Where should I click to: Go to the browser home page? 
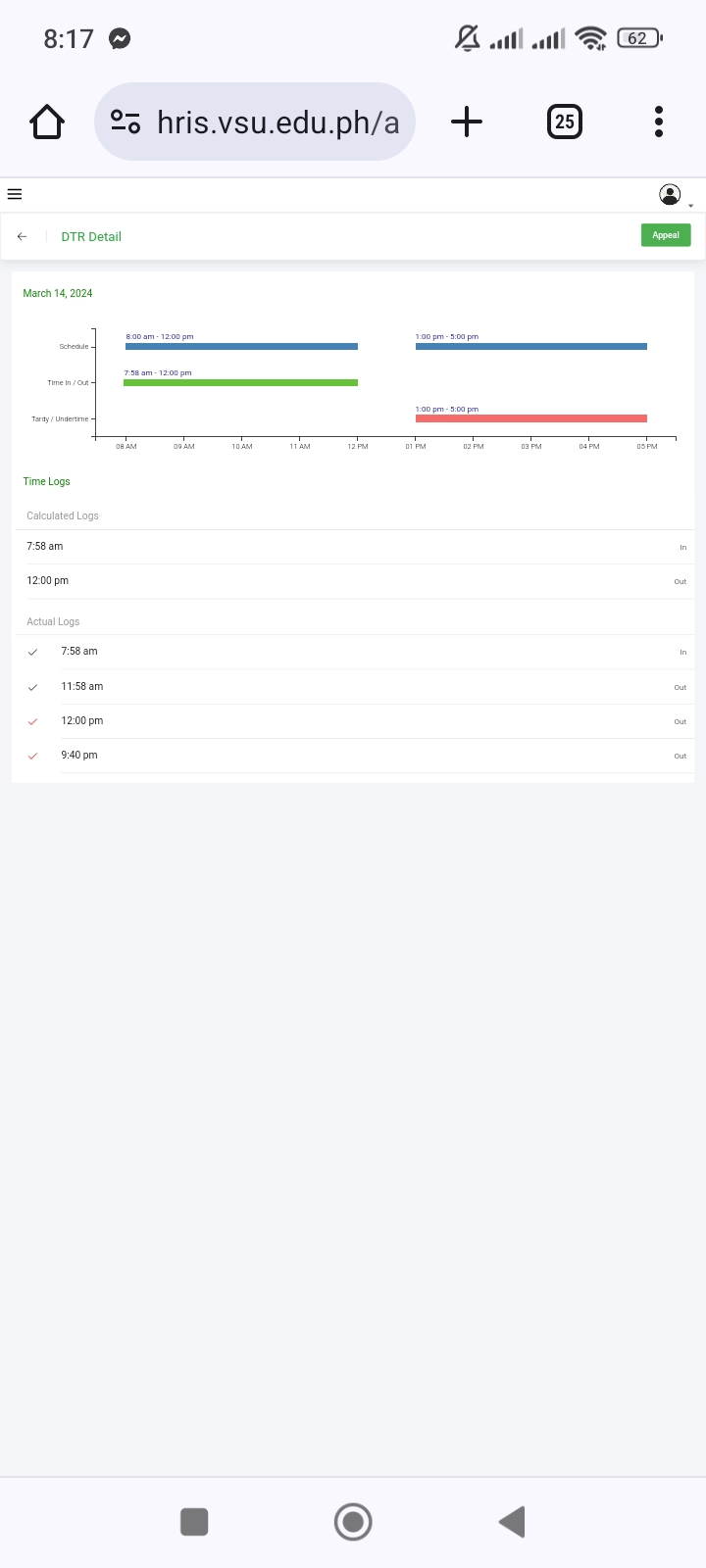47,122
